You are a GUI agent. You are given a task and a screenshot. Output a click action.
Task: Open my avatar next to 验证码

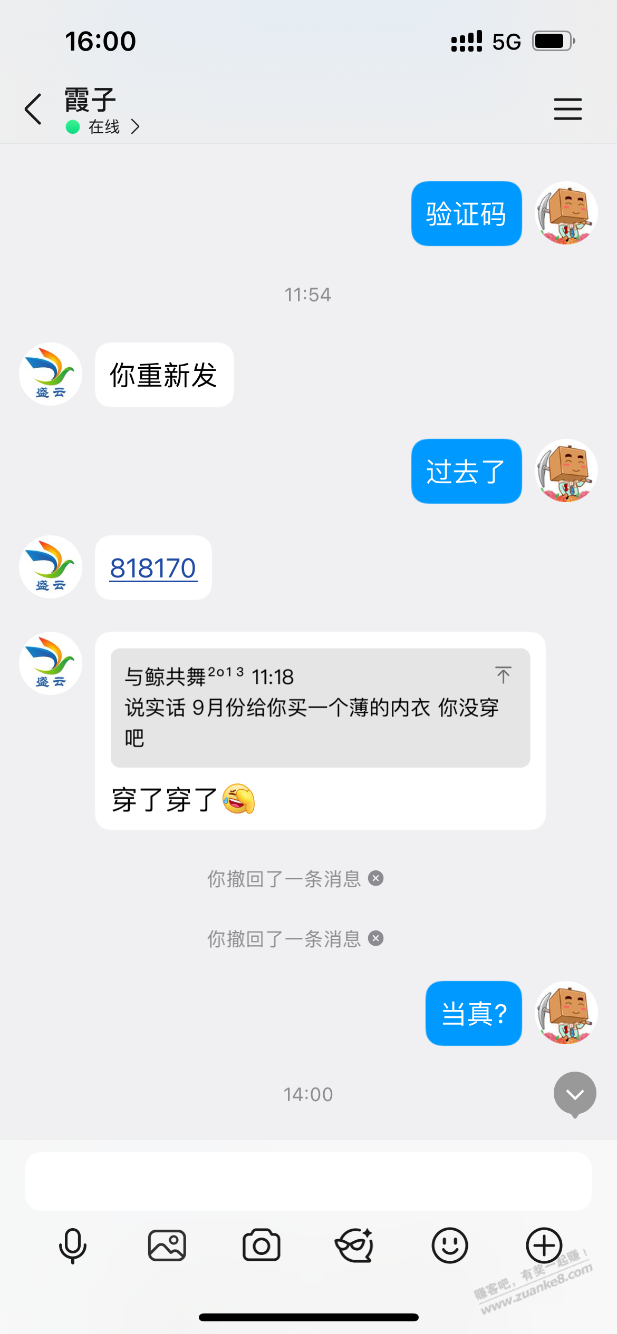566,214
